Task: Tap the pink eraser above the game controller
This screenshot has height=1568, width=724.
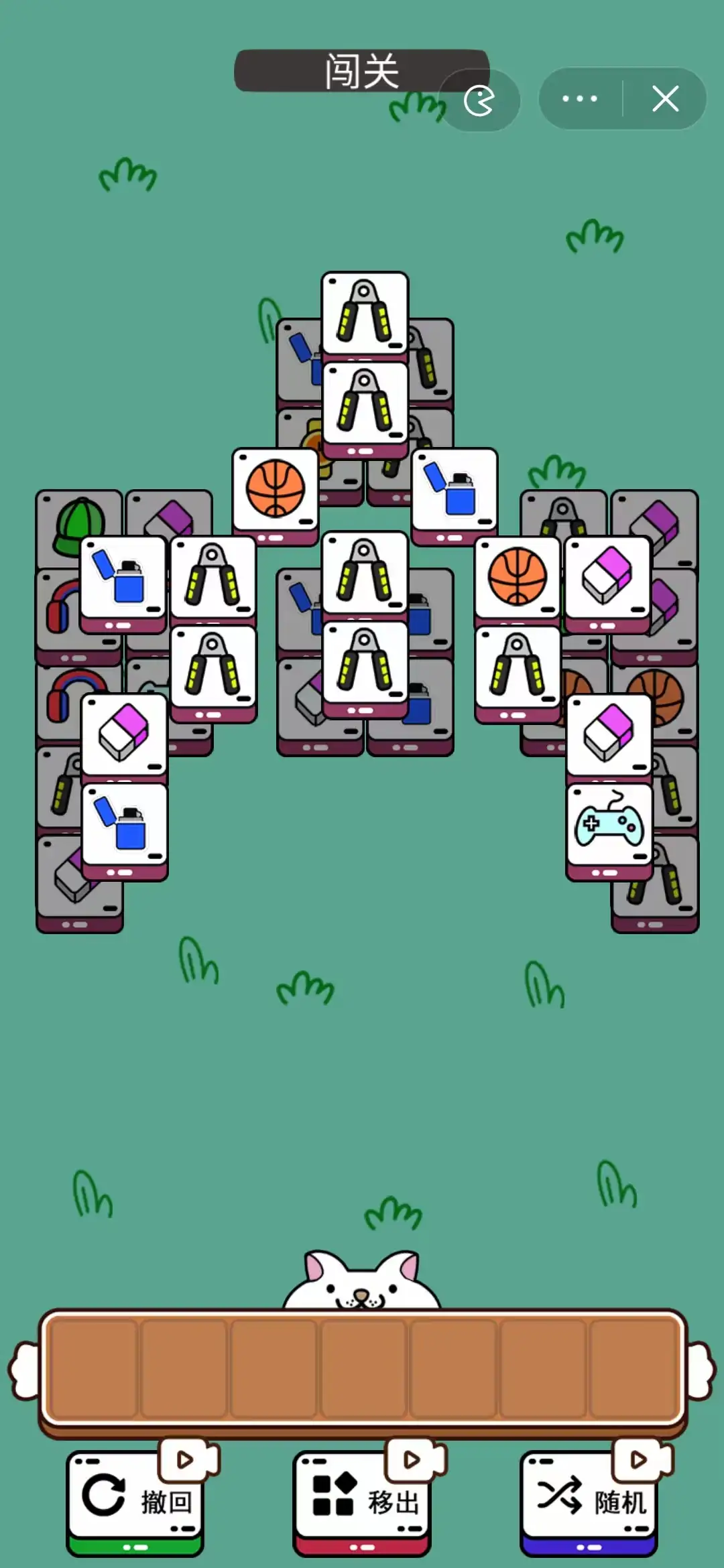Action: 609,734
